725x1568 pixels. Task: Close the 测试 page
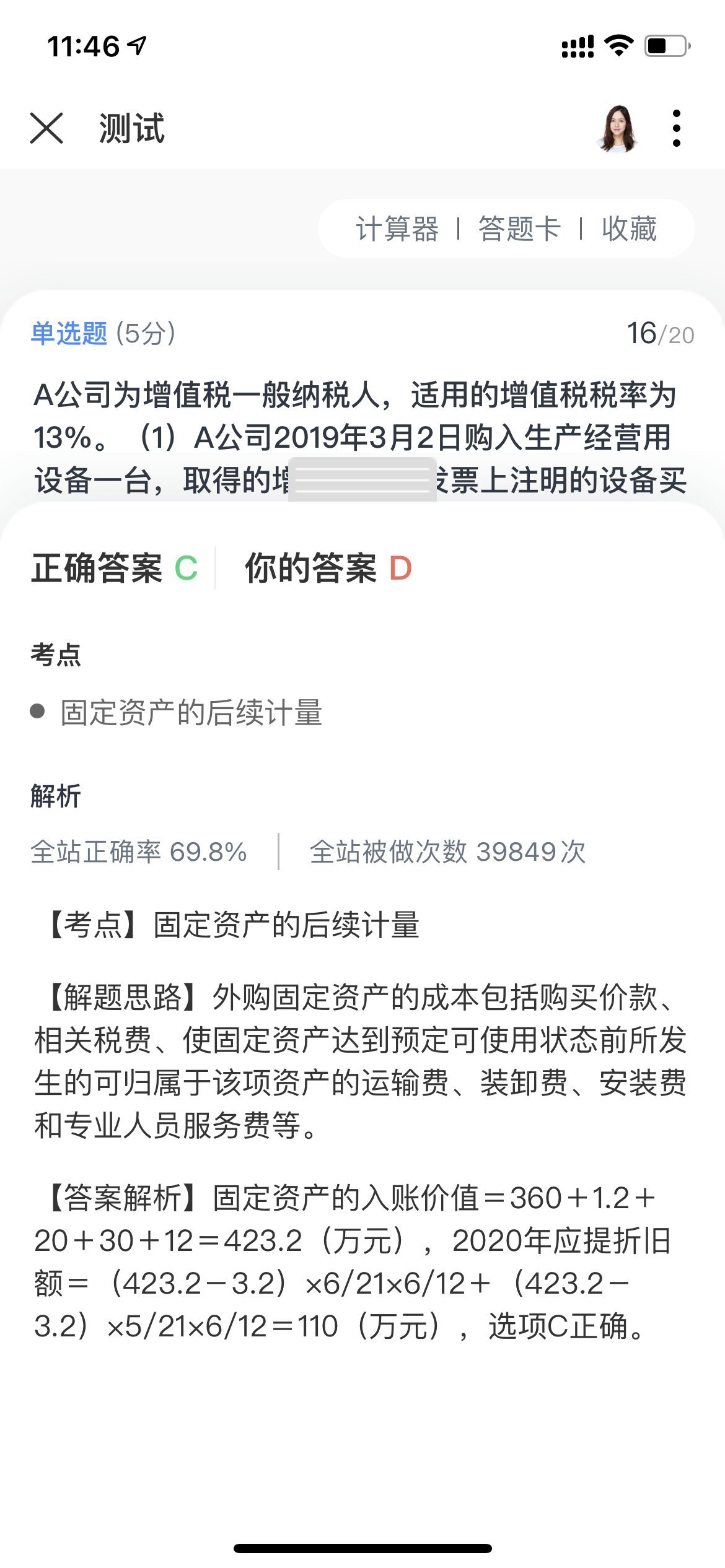click(x=46, y=128)
